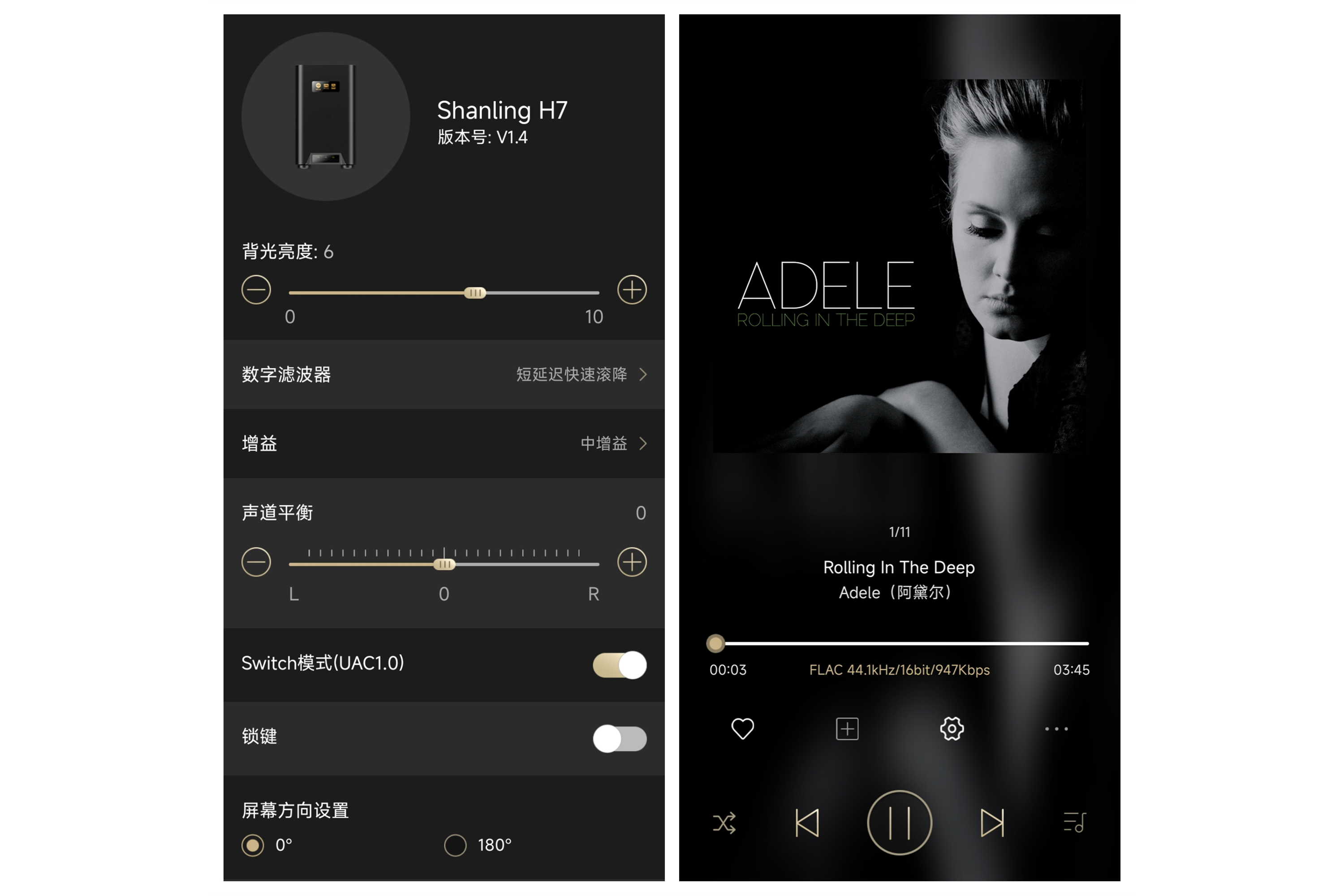
Task: Select 180° screen orientation
Action: (x=456, y=845)
